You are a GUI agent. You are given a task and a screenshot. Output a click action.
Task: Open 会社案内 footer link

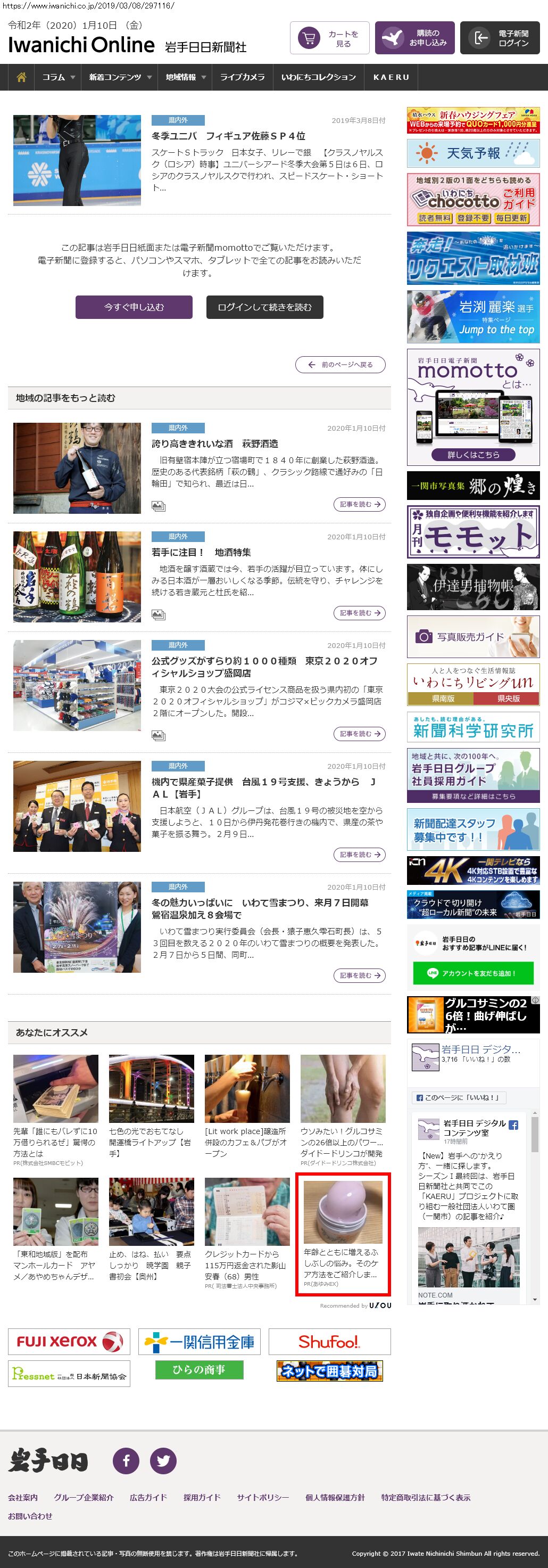tap(23, 1497)
